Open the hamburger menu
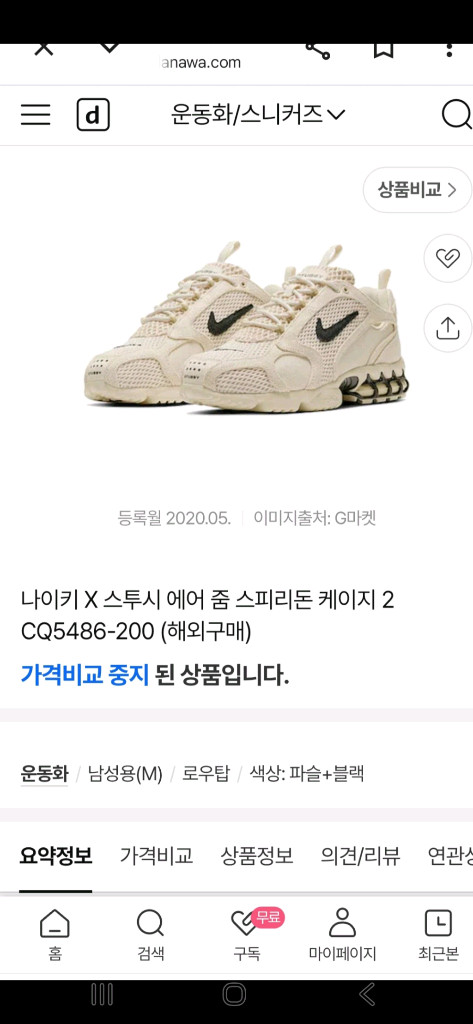This screenshot has height=1024, width=473. pyautogui.click(x=35, y=115)
